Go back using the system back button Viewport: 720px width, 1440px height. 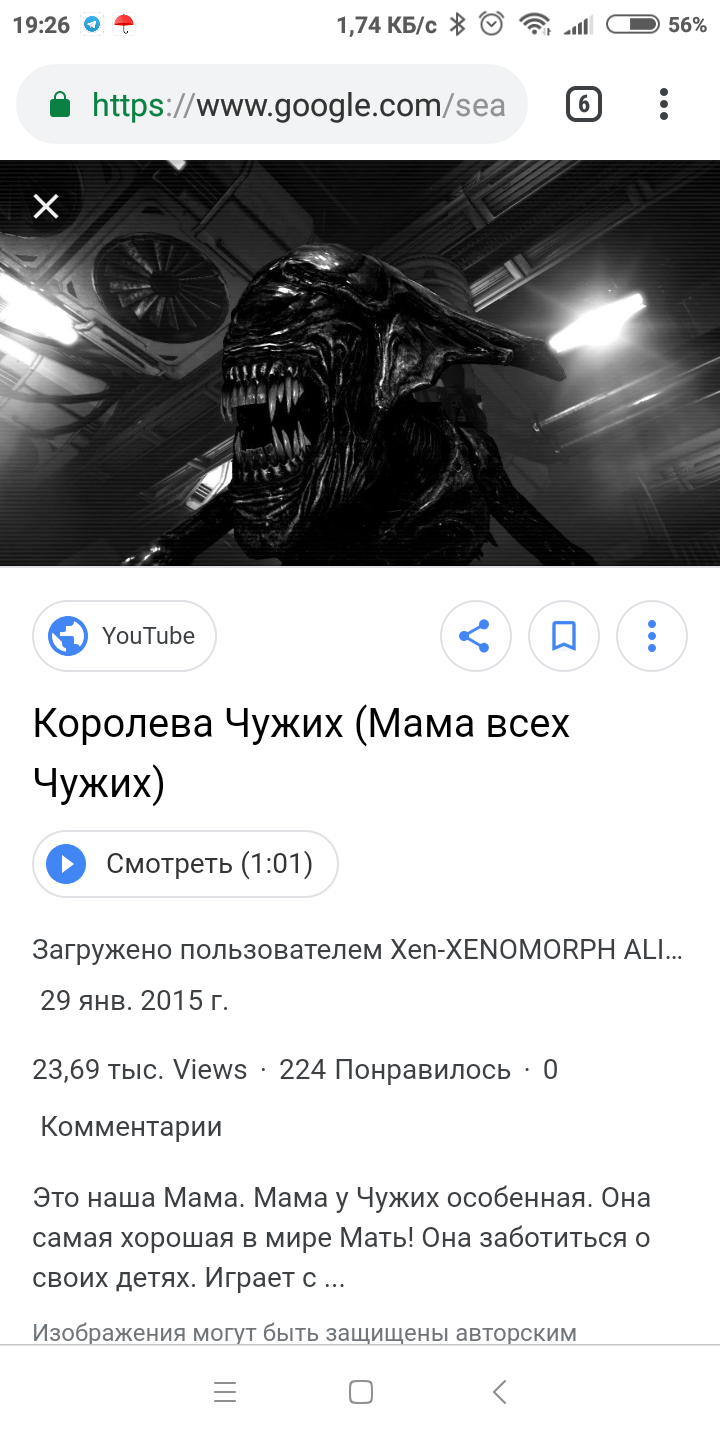coord(500,1391)
